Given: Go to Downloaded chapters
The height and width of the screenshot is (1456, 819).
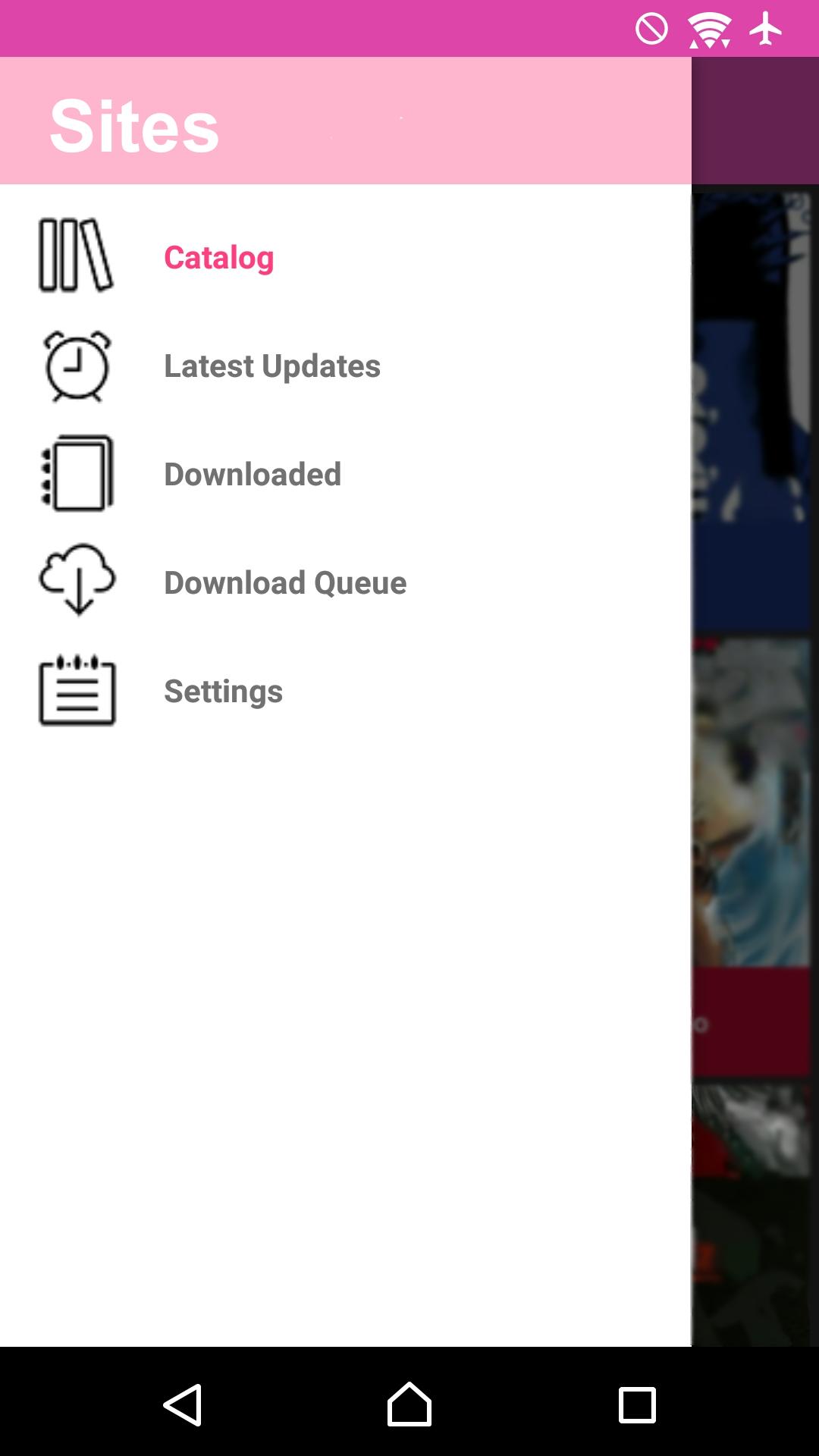Looking at the screenshot, I should [253, 474].
